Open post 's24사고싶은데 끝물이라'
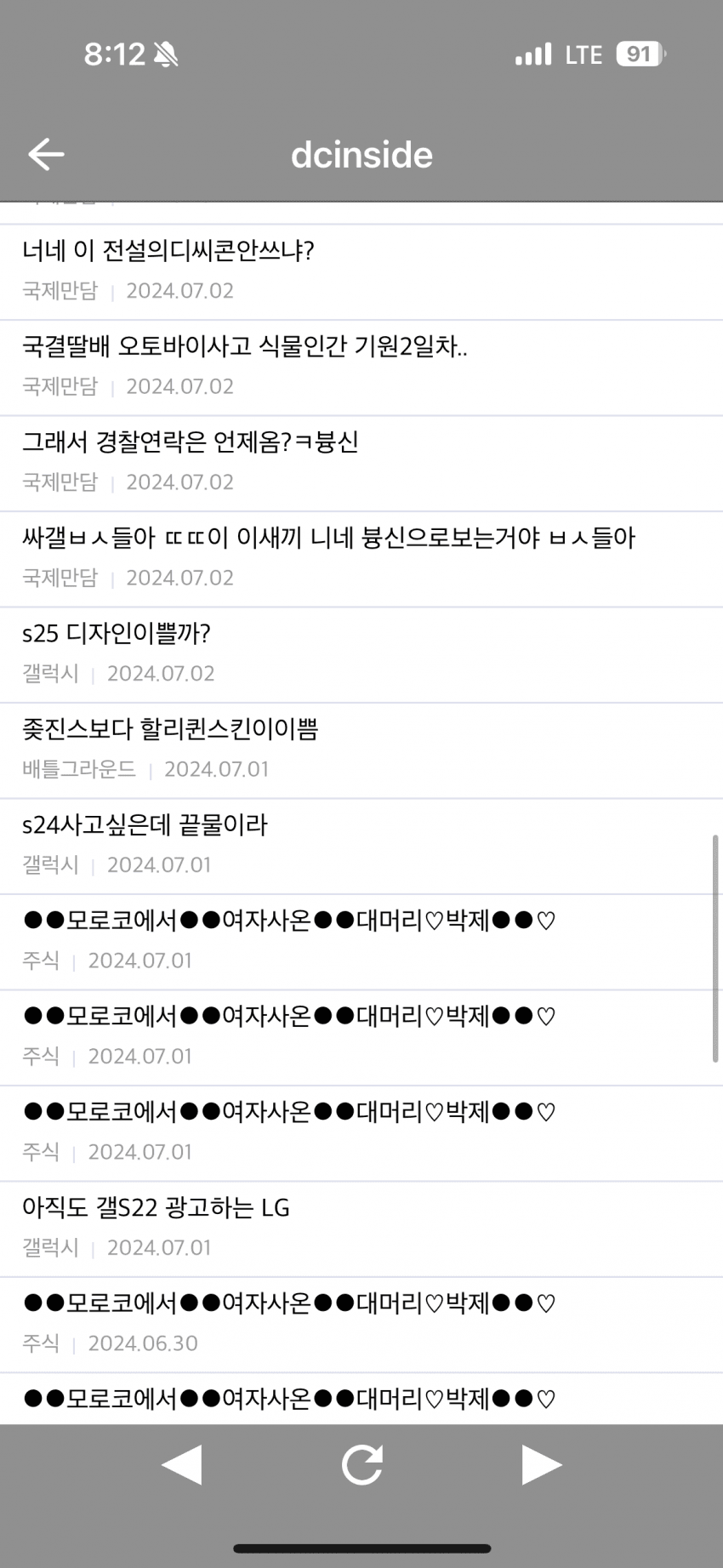This screenshot has width=723, height=1568. (145, 825)
